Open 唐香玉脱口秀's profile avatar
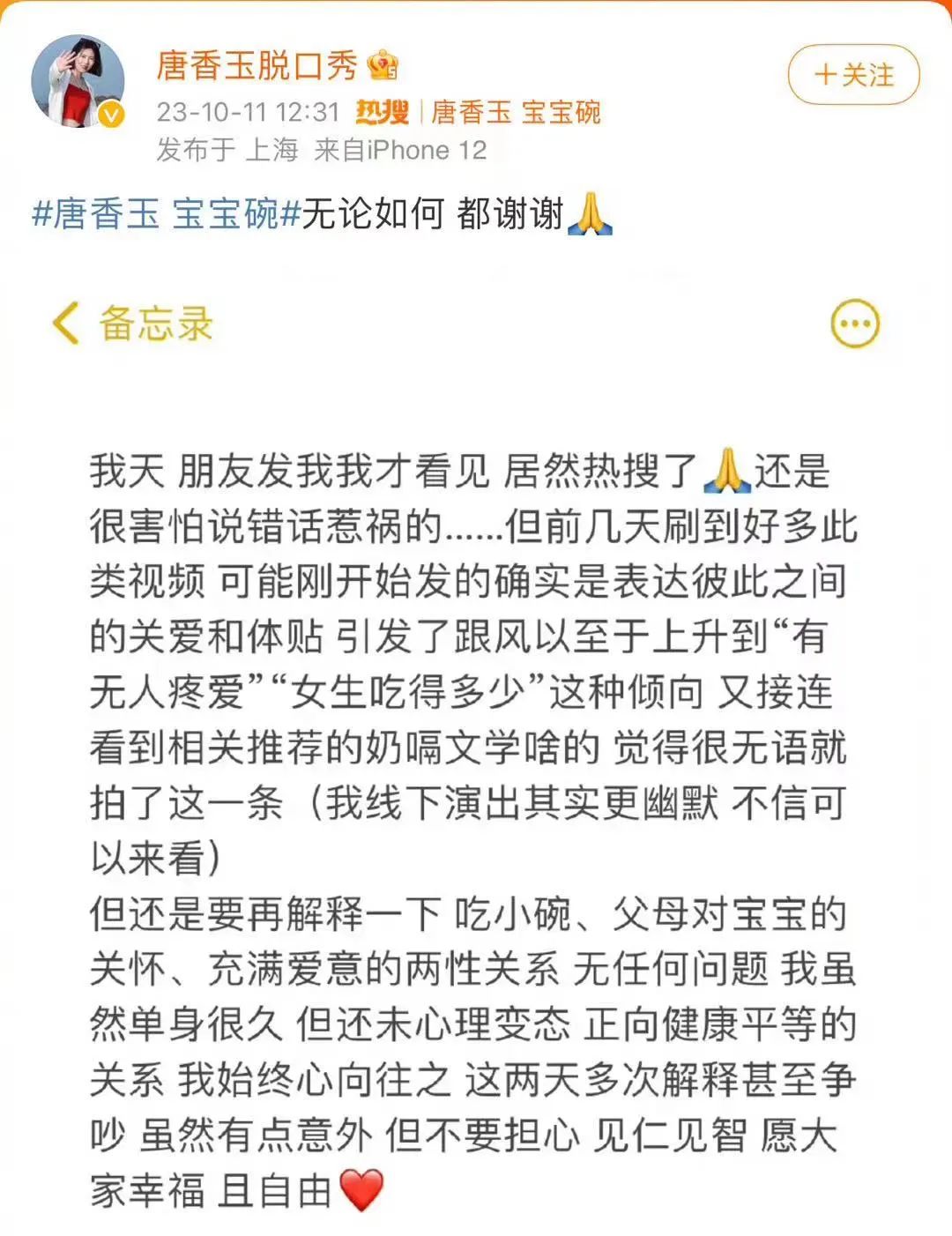Image resolution: width=952 pixels, height=1236 pixels. [78, 82]
